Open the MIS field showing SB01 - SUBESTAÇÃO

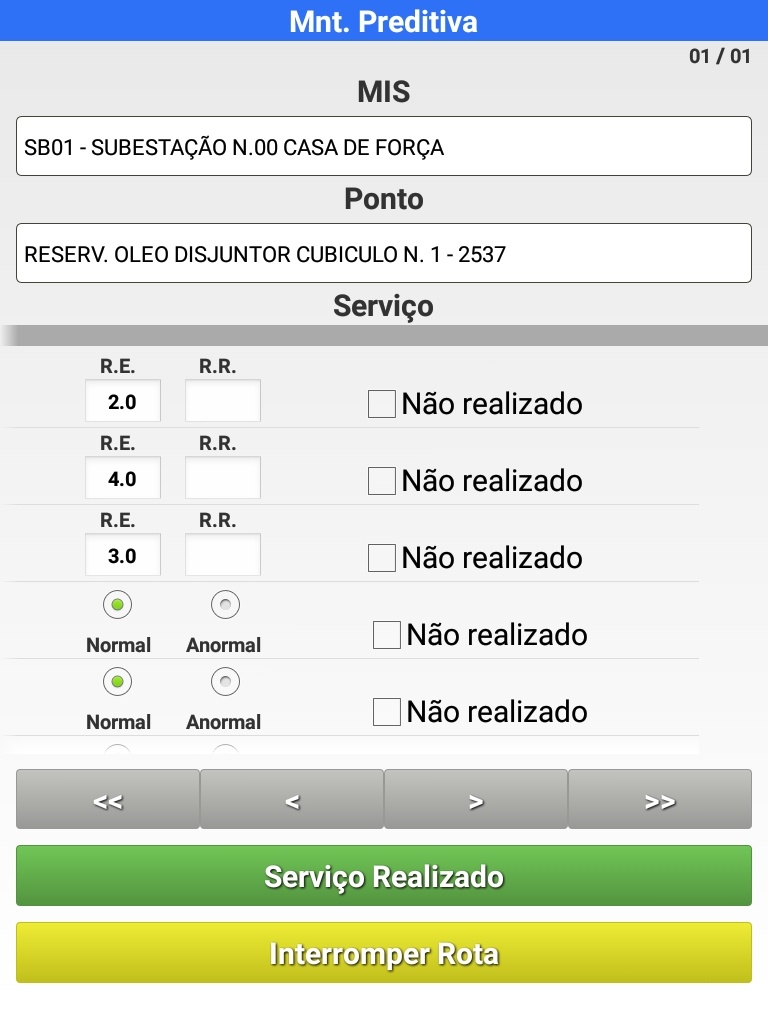[384, 147]
